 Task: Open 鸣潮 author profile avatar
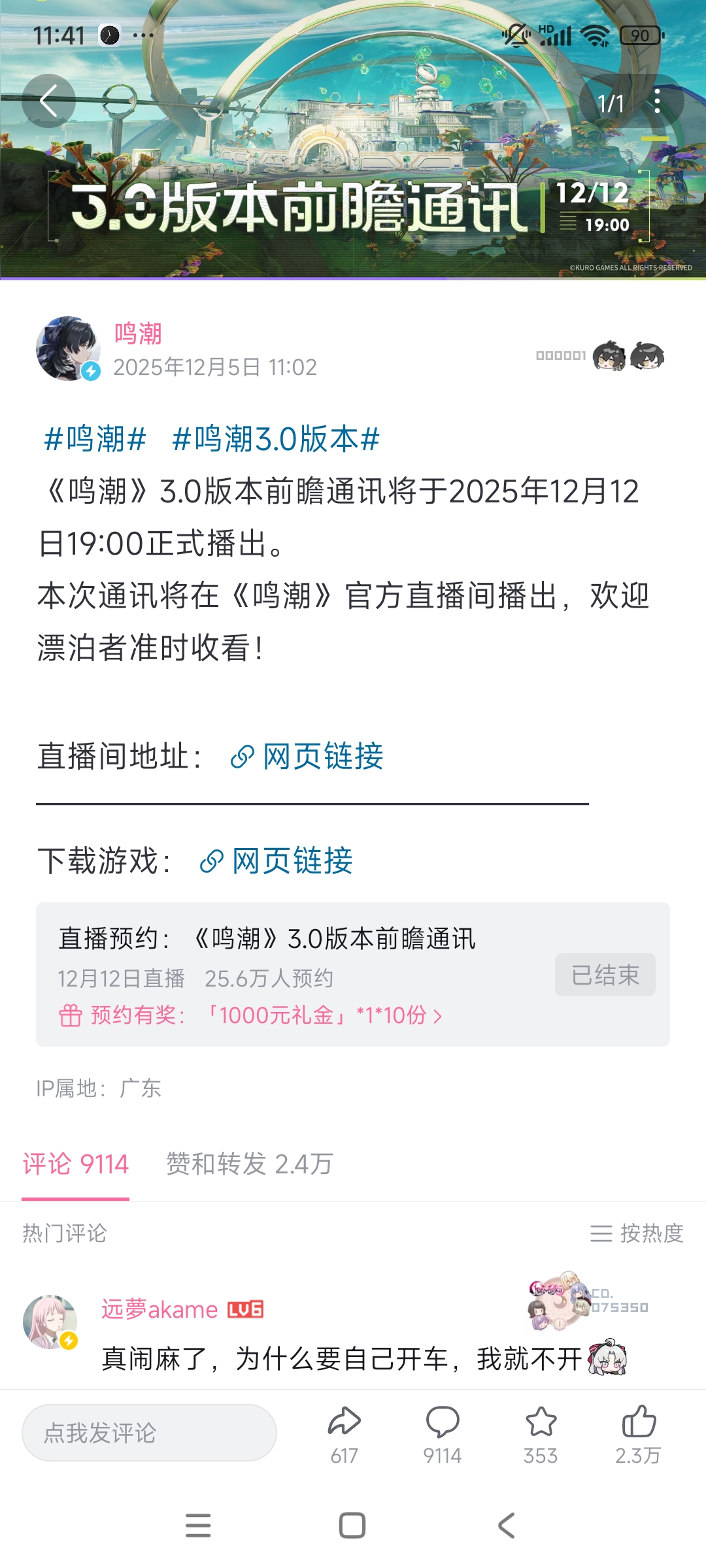coord(67,348)
